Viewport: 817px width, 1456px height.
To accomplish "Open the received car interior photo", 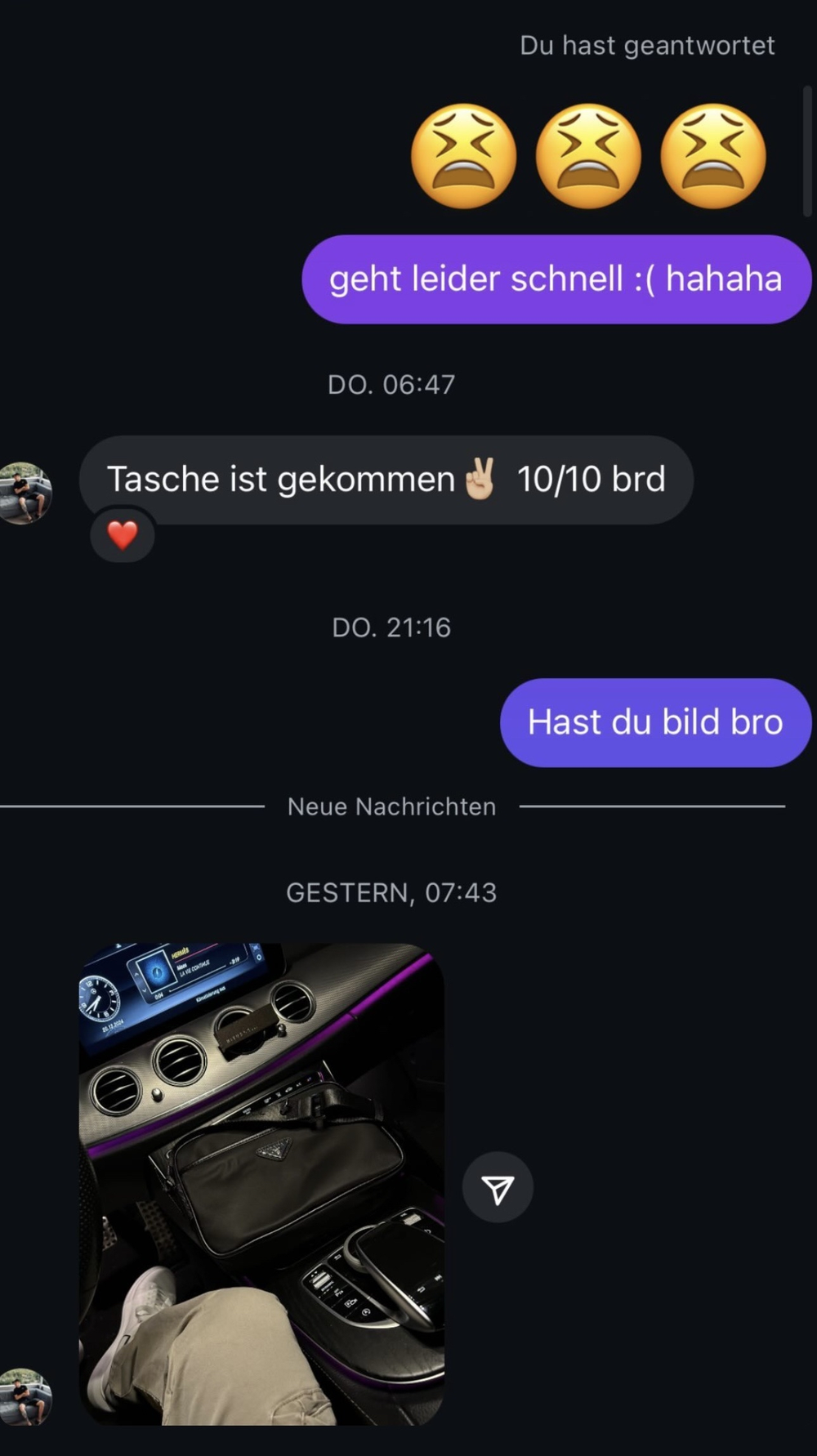I will (x=261, y=1184).
